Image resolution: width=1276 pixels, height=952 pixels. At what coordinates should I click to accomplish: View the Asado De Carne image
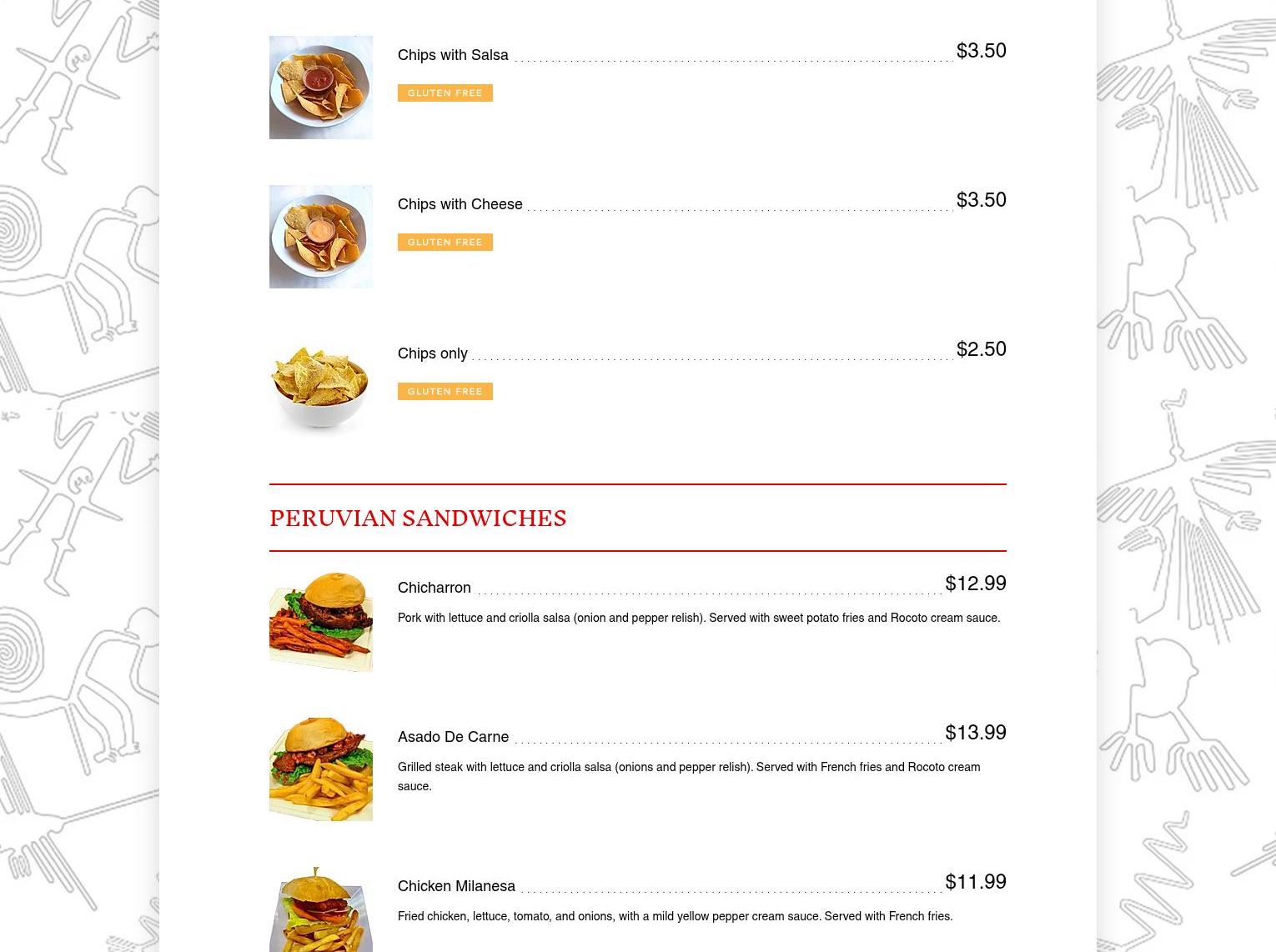click(x=320, y=769)
